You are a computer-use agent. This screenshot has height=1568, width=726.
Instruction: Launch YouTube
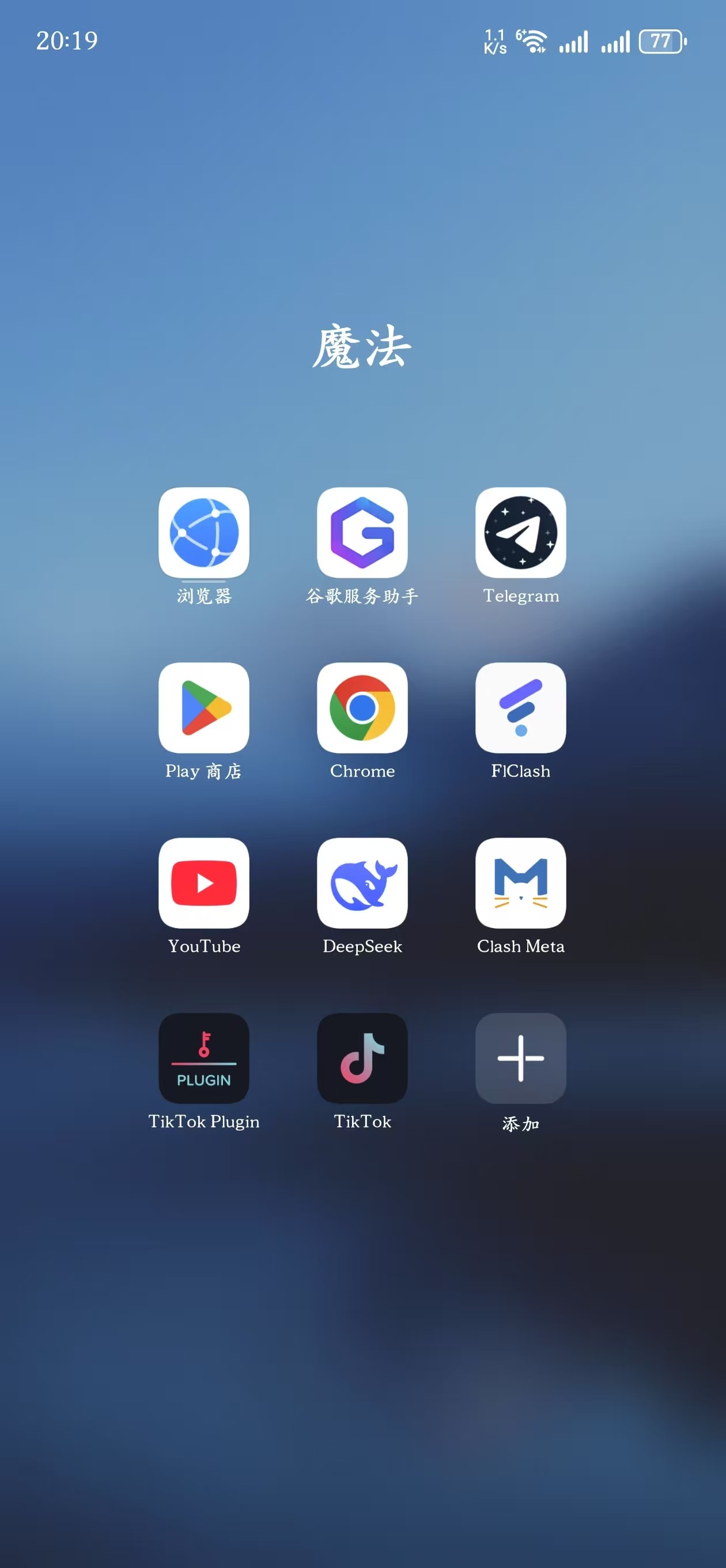[x=204, y=883]
